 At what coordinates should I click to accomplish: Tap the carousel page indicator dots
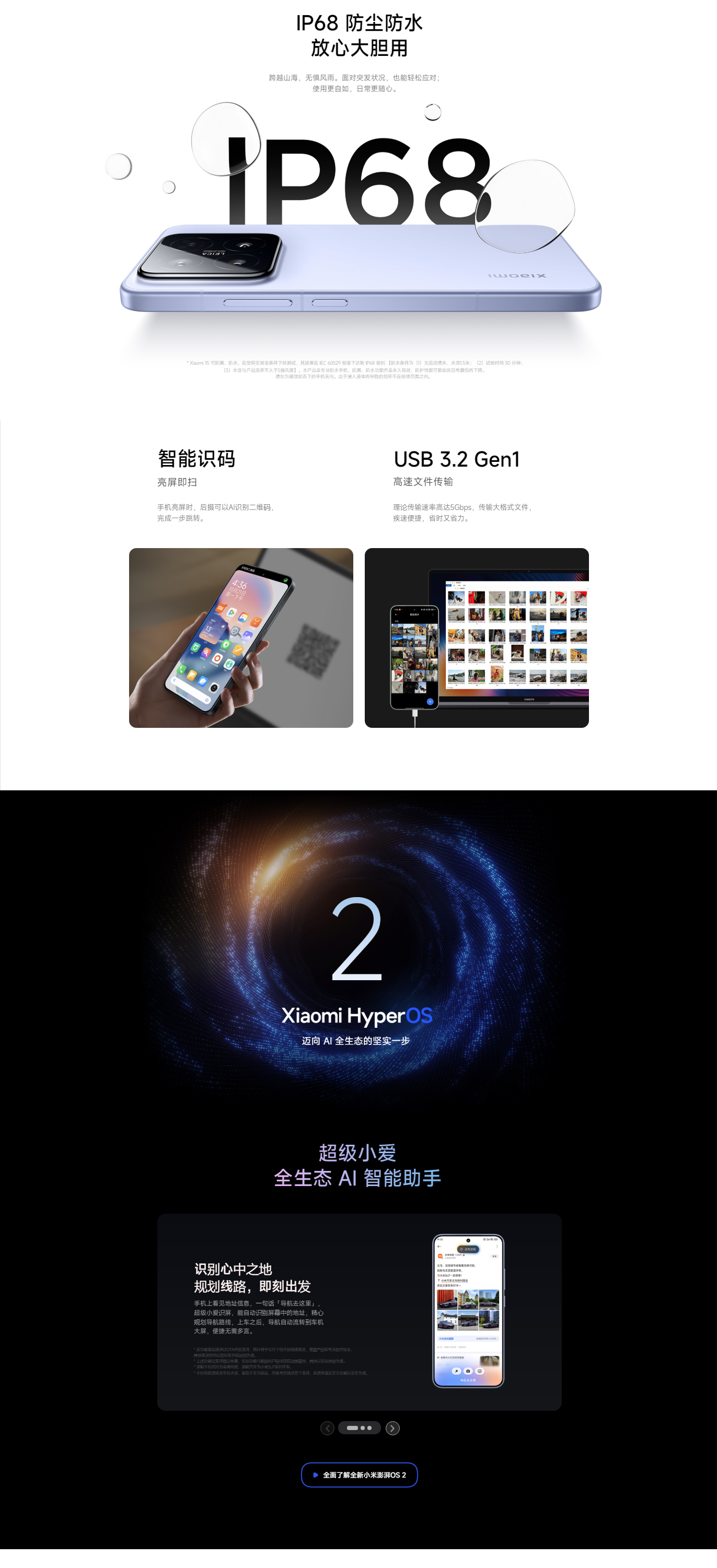[x=360, y=1428]
